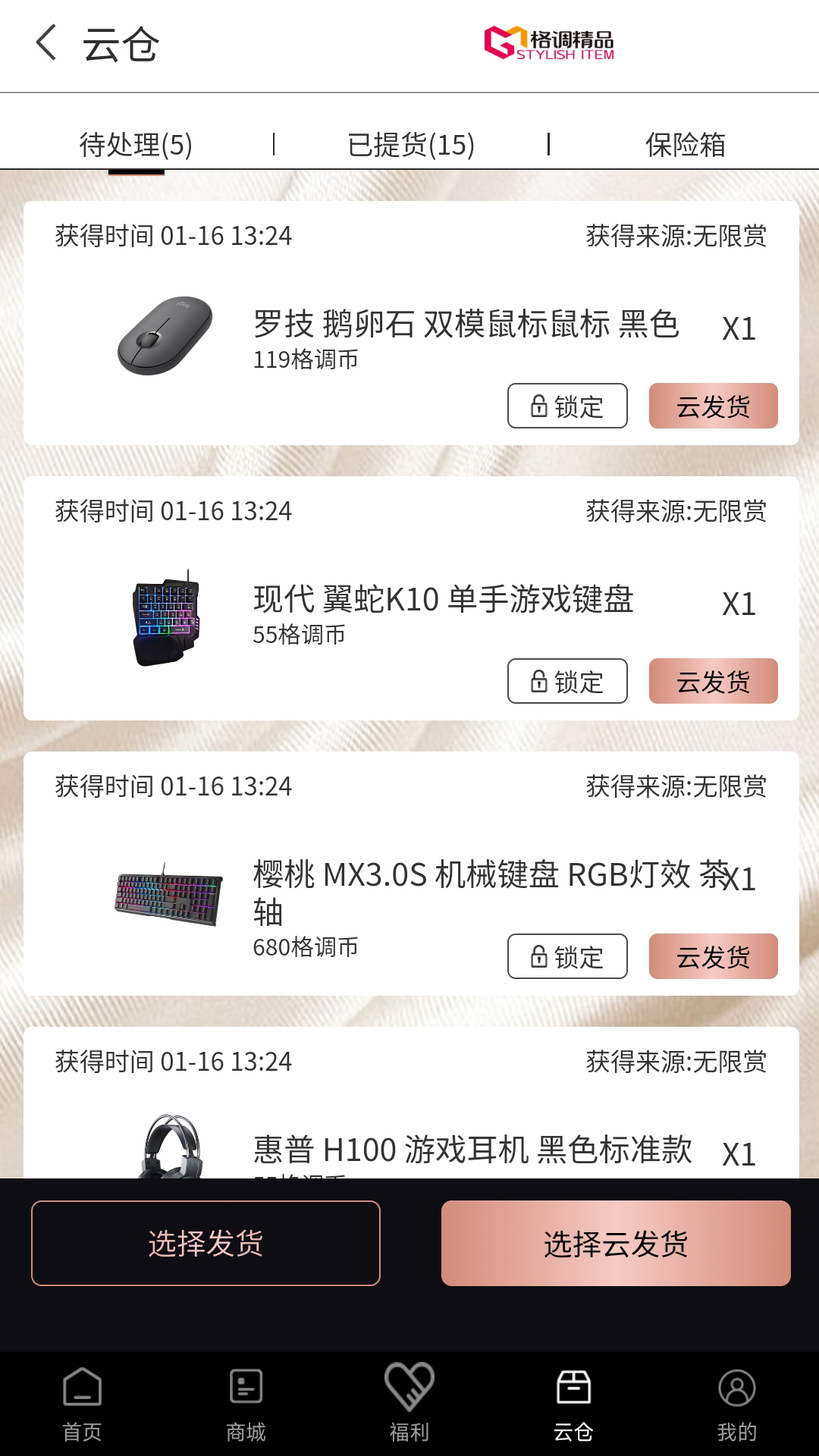Tap the back arrow at top left
Viewport: 819px width, 1456px height.
pyautogui.click(x=45, y=45)
